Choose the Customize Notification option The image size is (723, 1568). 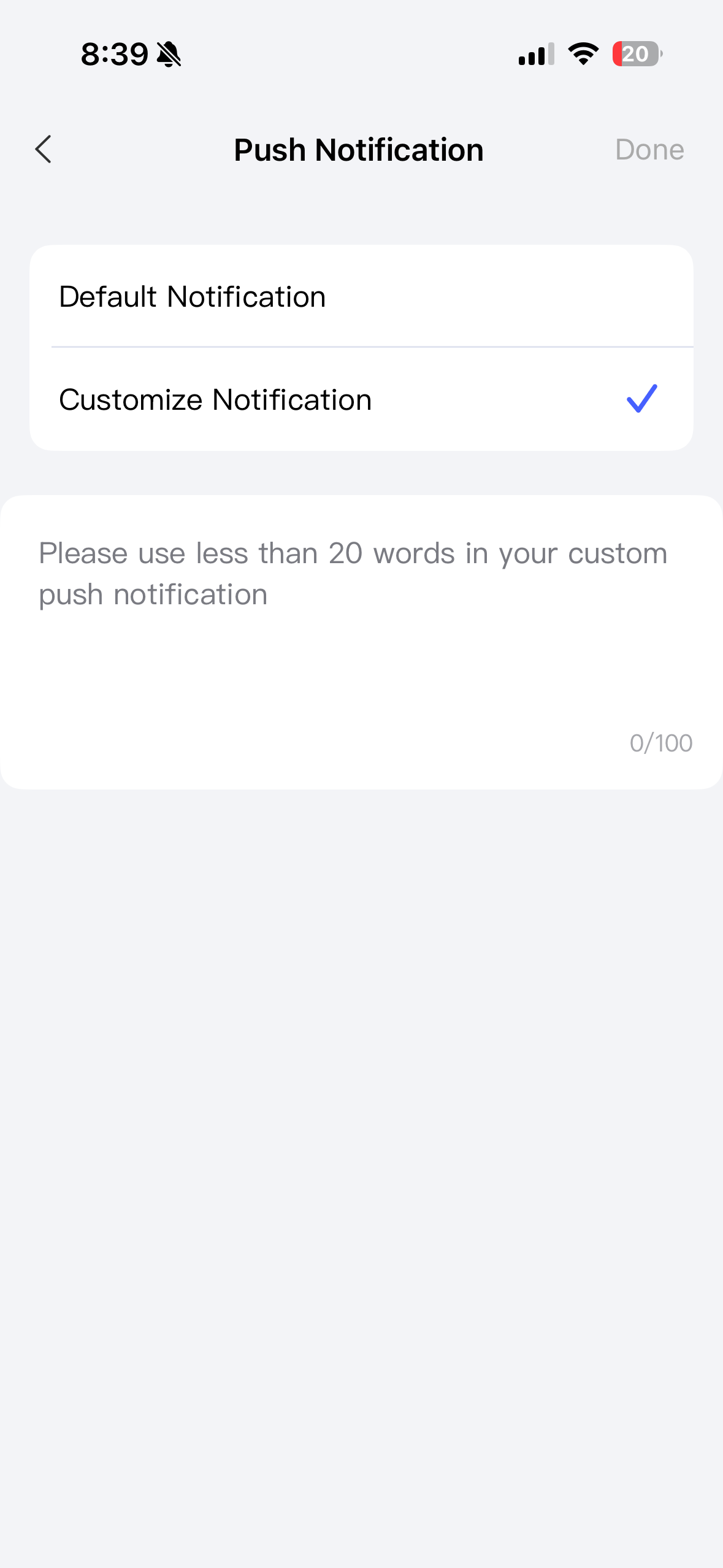tap(361, 400)
